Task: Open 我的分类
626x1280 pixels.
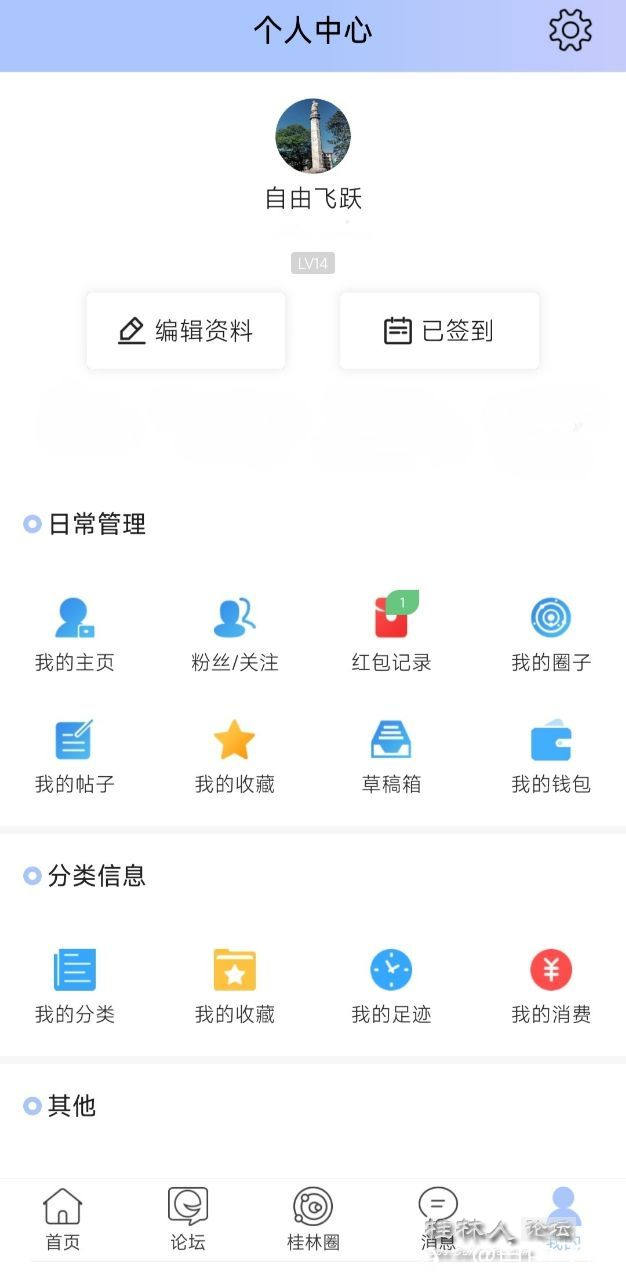Action: [74, 985]
